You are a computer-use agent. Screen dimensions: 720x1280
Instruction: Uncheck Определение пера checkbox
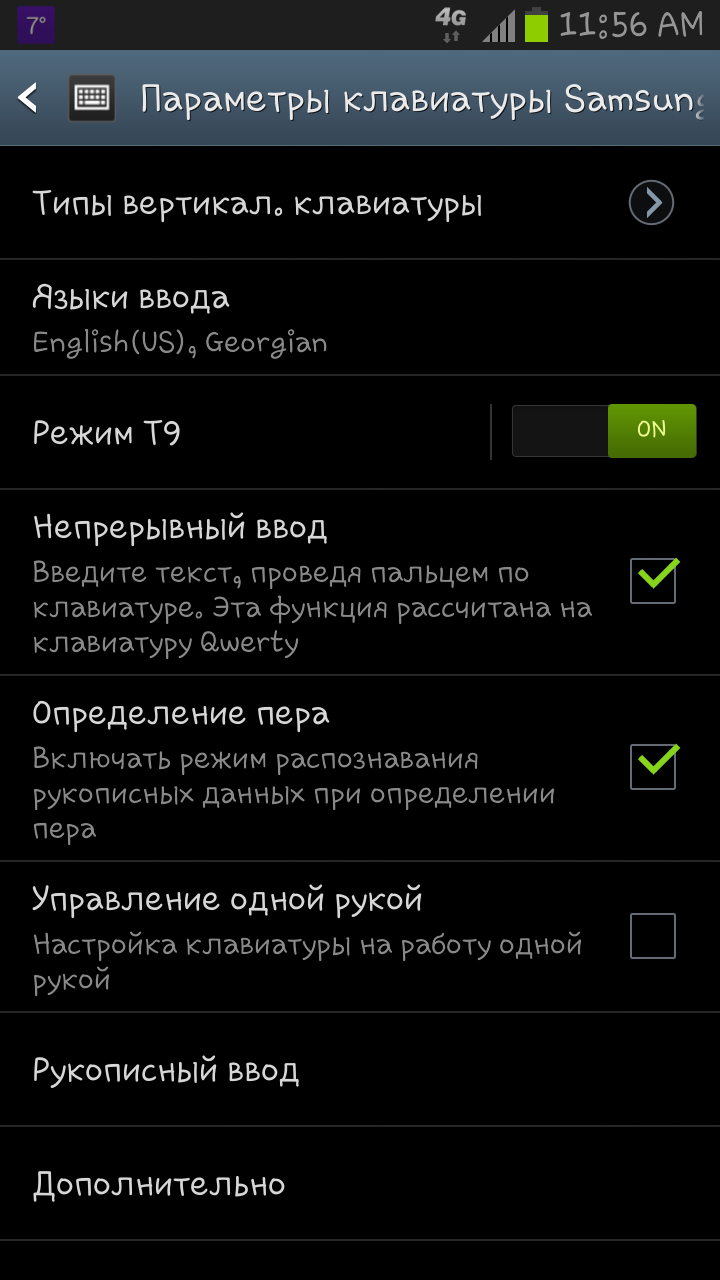652,767
